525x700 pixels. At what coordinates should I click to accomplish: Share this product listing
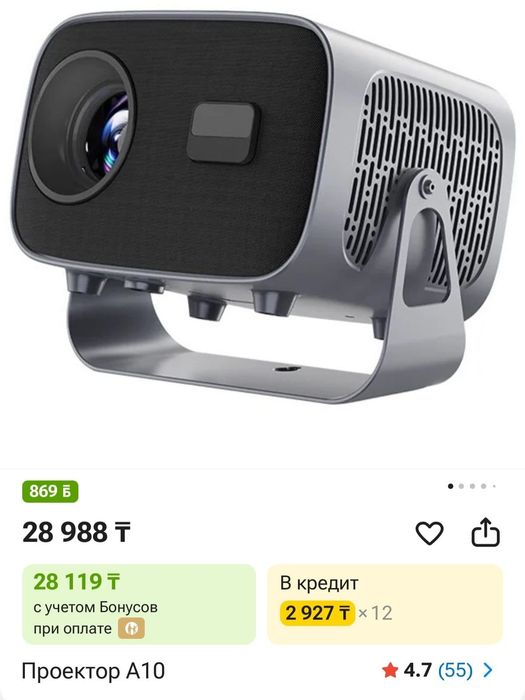tap(485, 532)
